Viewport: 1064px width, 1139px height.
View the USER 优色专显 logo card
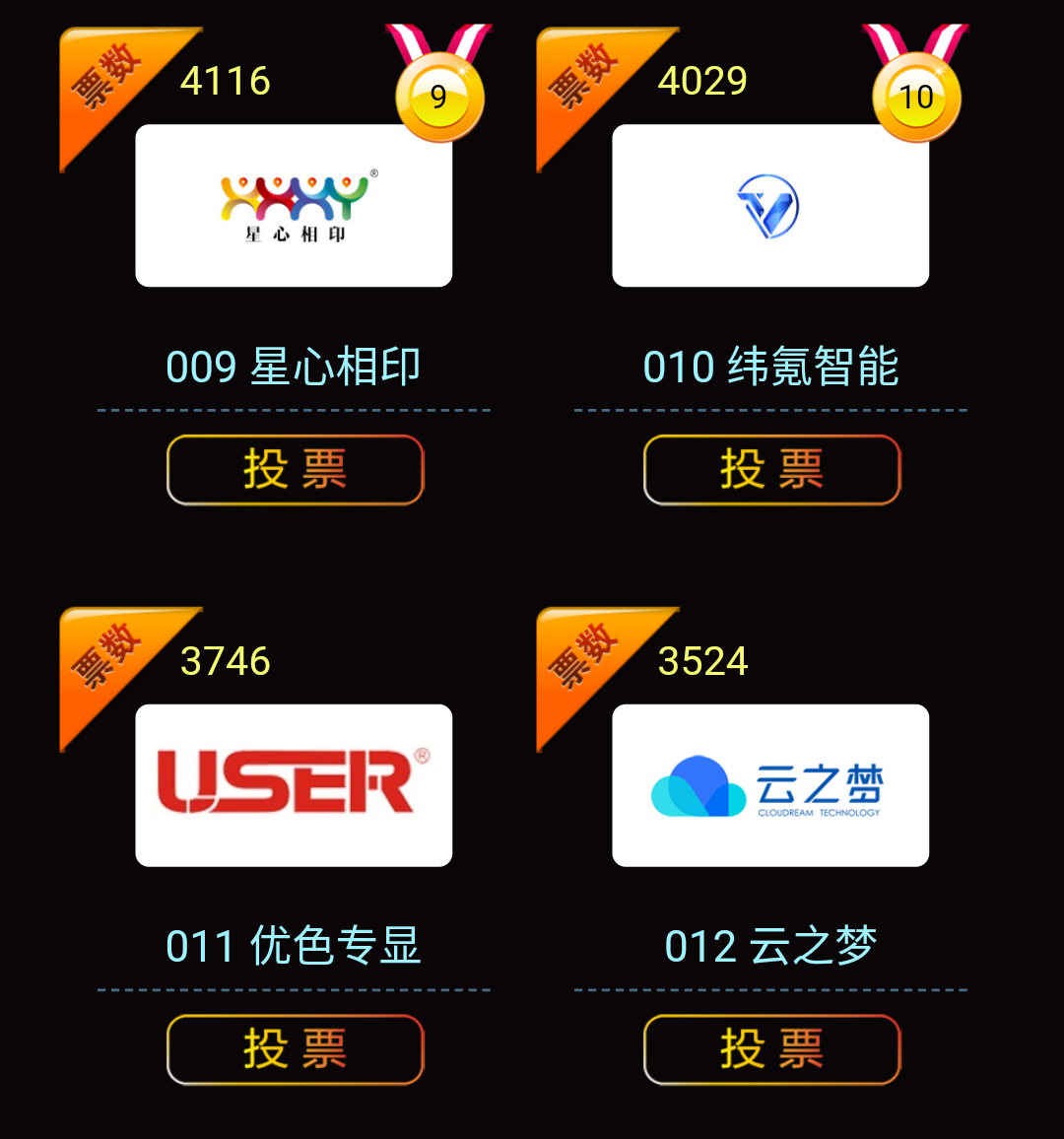pyautogui.click(x=294, y=785)
